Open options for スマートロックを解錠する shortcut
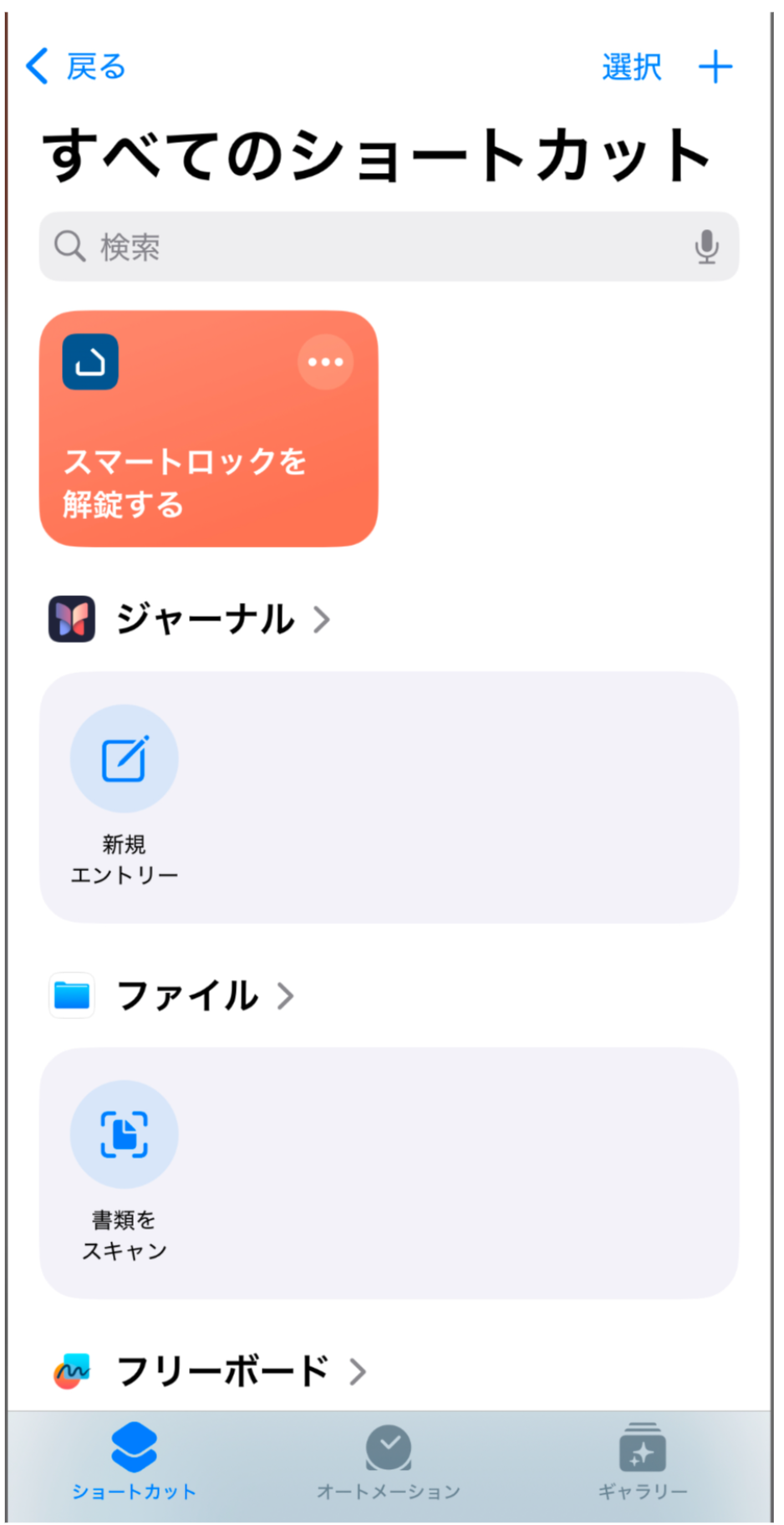Viewport: 784px width, 1525px height. click(325, 362)
